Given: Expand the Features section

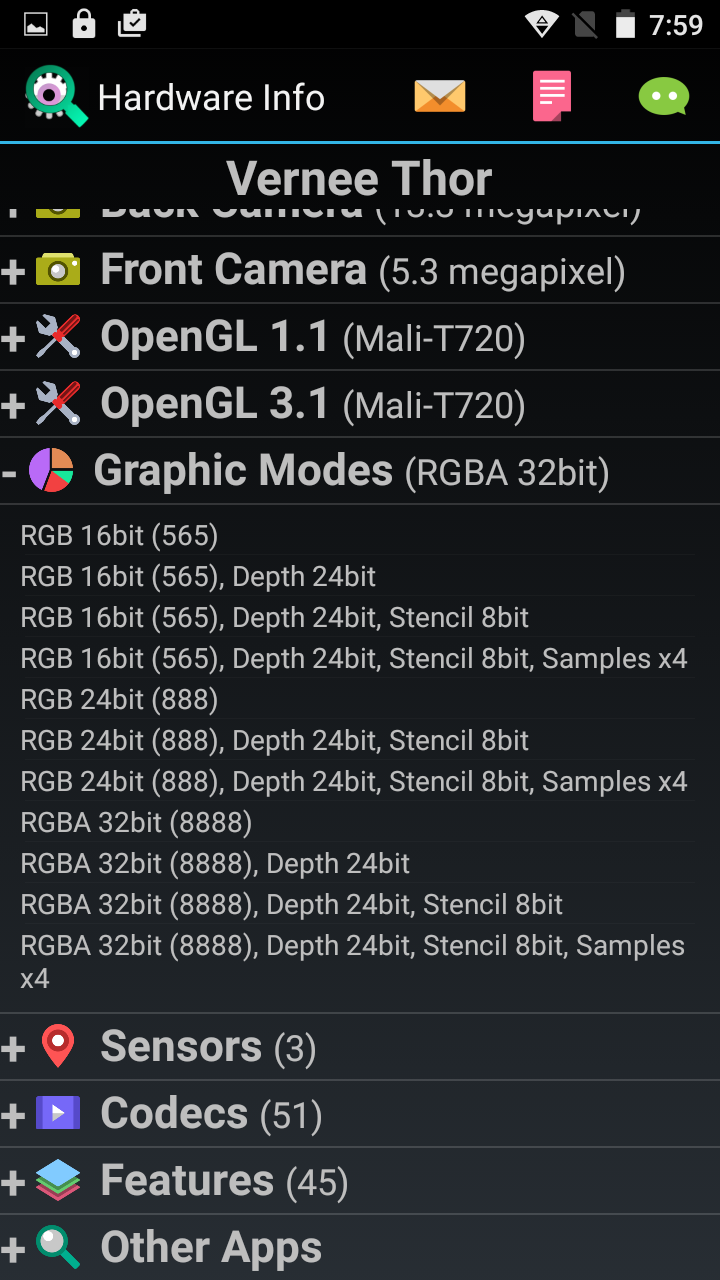Looking at the screenshot, I should [360, 1181].
